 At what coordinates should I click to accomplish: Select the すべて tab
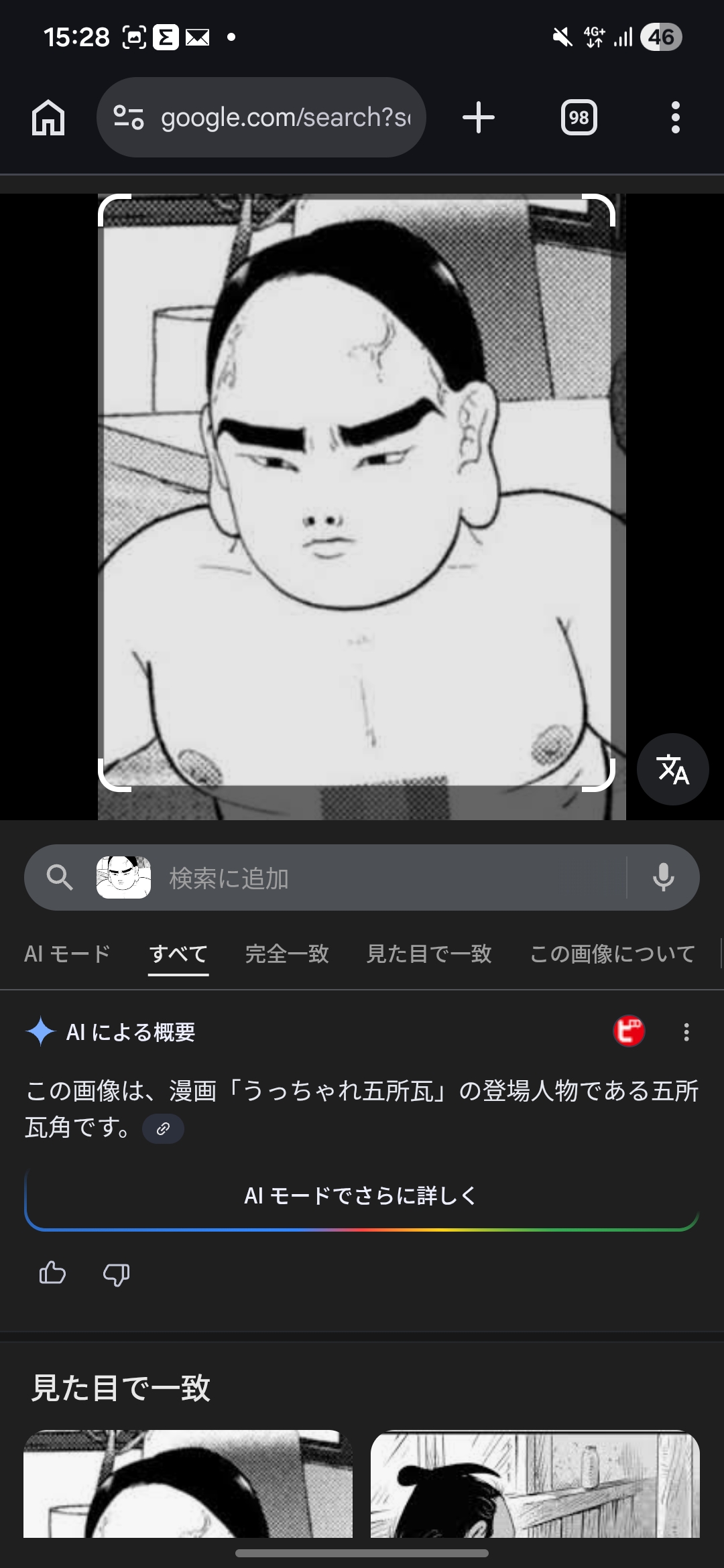tap(178, 954)
